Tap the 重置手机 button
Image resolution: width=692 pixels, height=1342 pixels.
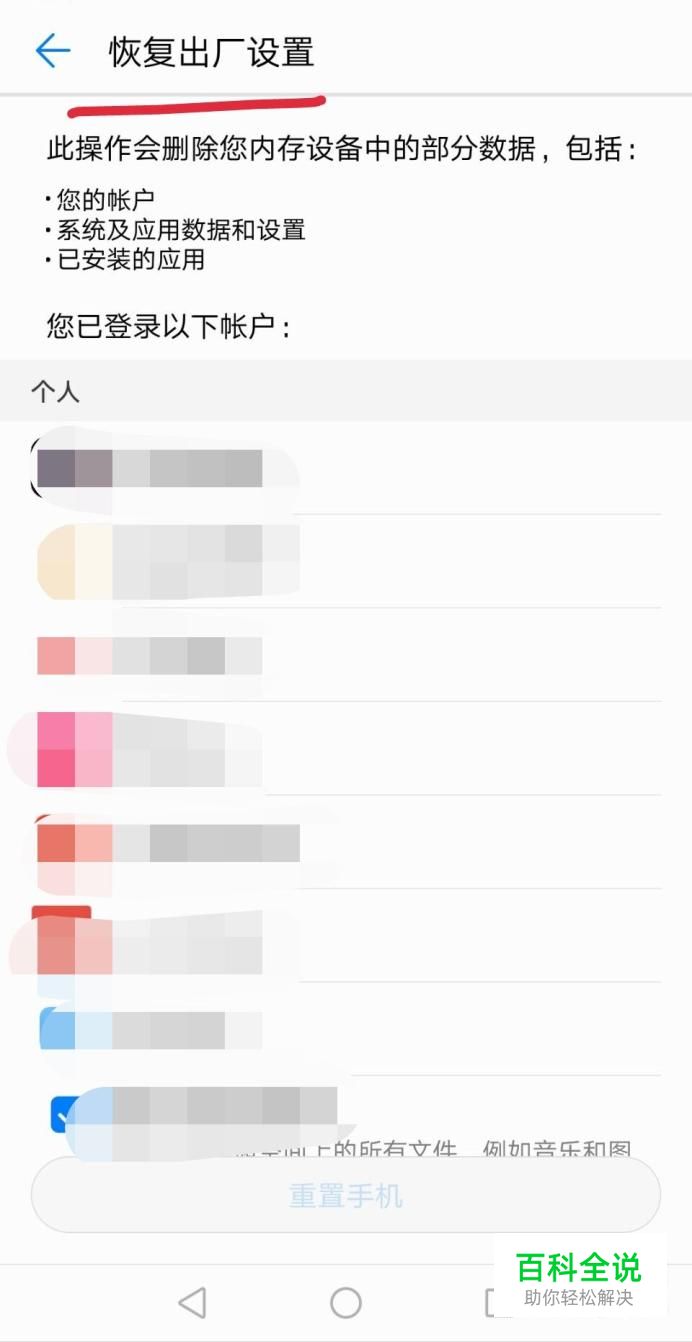pos(346,1195)
